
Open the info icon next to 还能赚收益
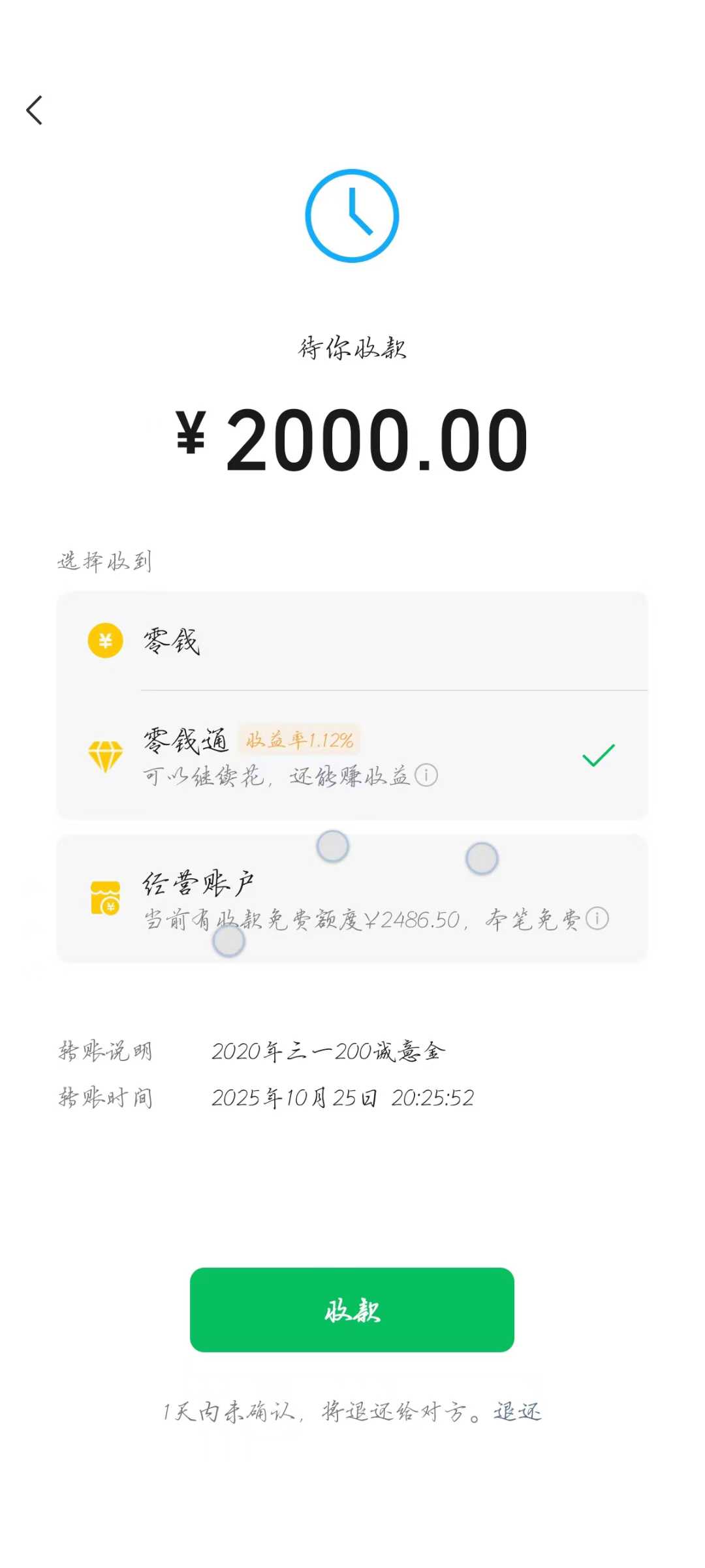coord(426,775)
